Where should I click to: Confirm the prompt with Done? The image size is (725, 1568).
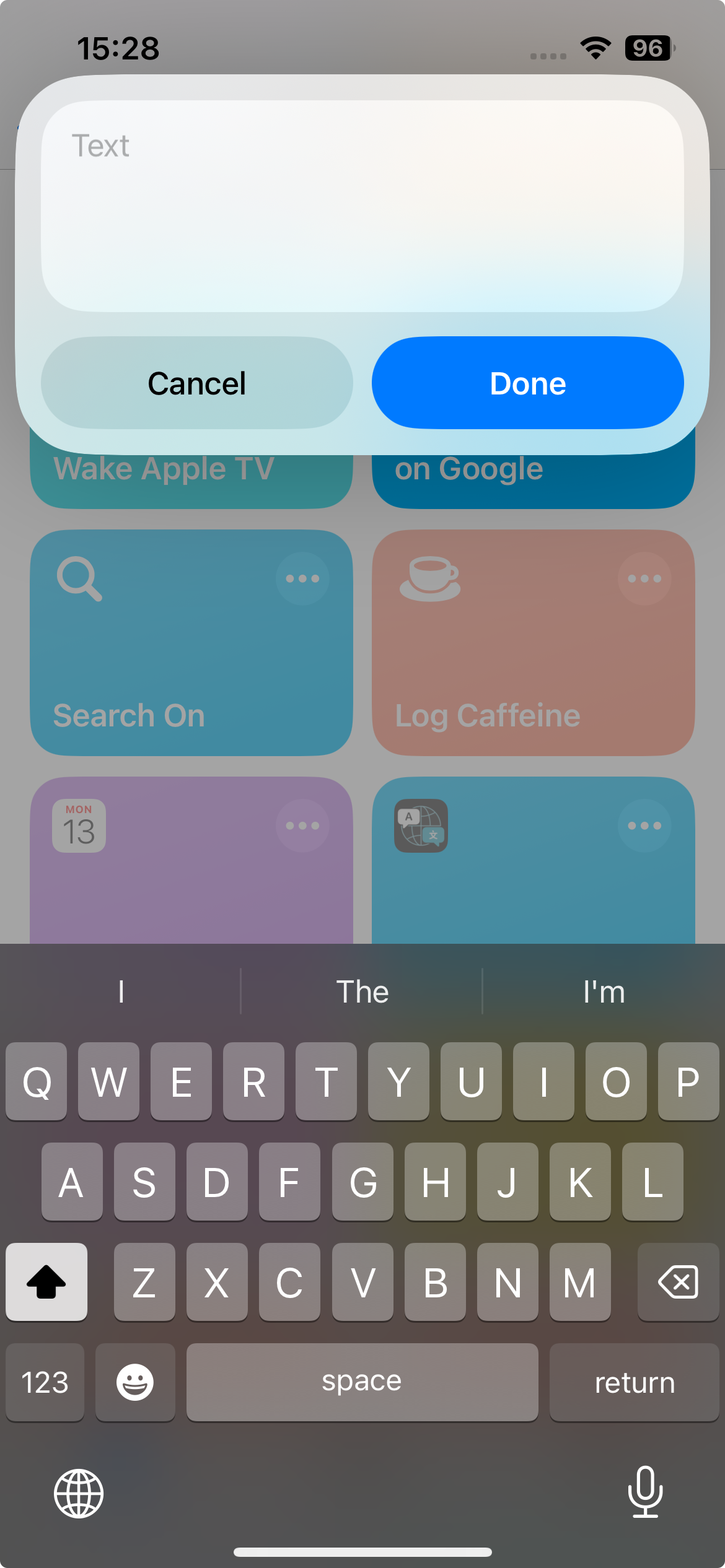pos(527,383)
